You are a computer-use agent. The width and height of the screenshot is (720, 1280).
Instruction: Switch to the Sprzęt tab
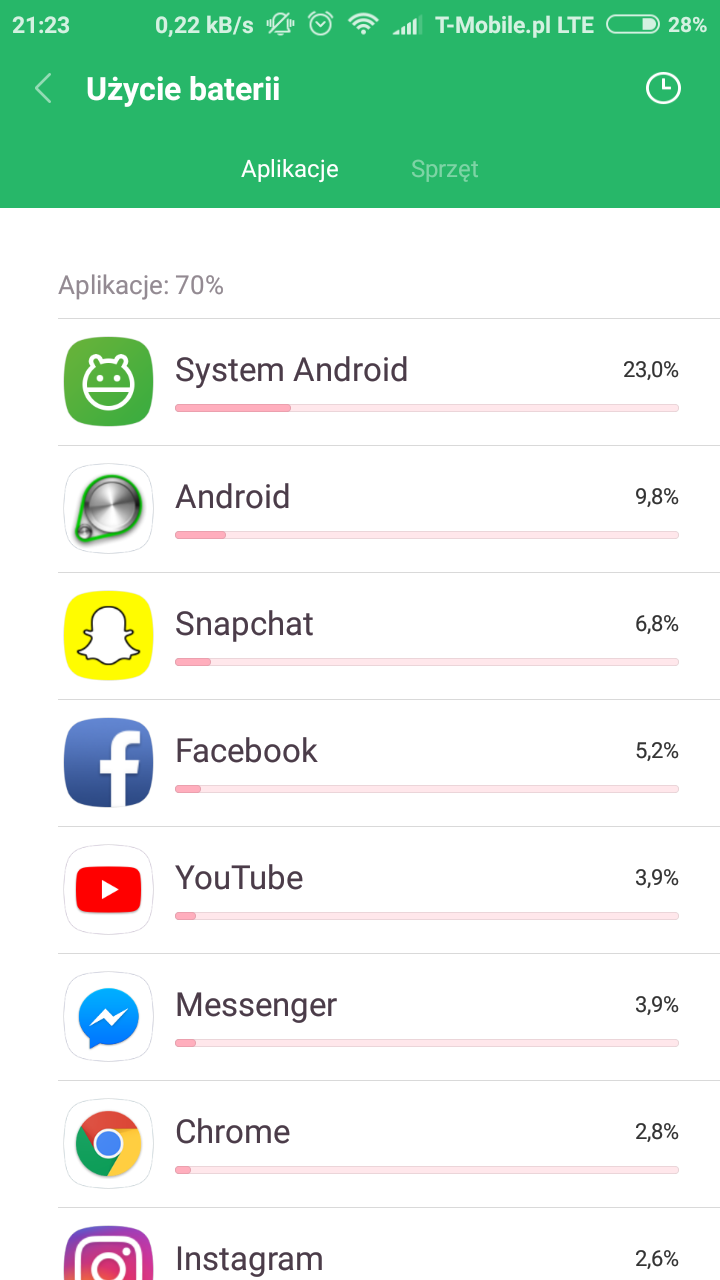(x=444, y=169)
